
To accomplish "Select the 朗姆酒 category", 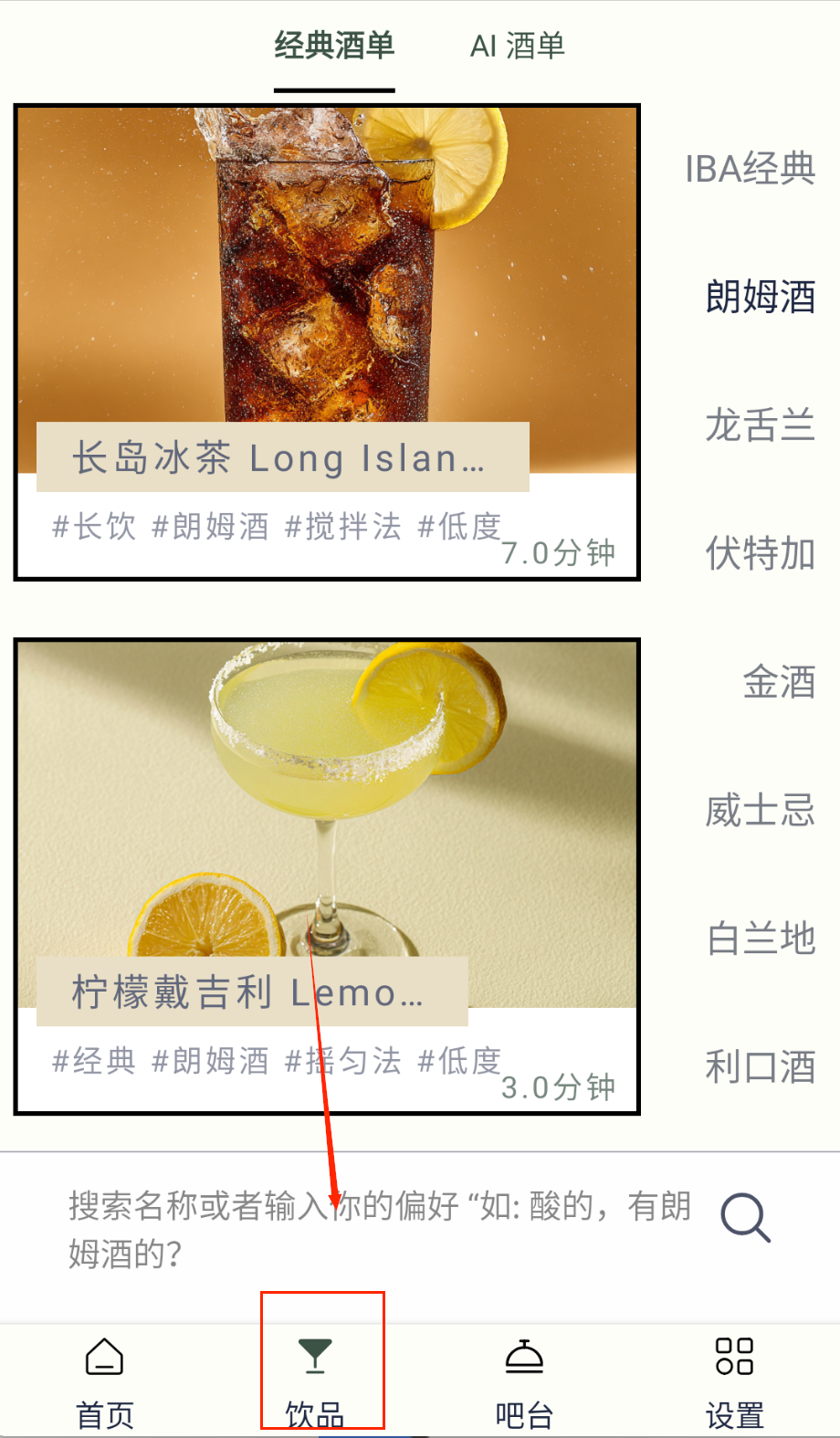I will pos(760,298).
